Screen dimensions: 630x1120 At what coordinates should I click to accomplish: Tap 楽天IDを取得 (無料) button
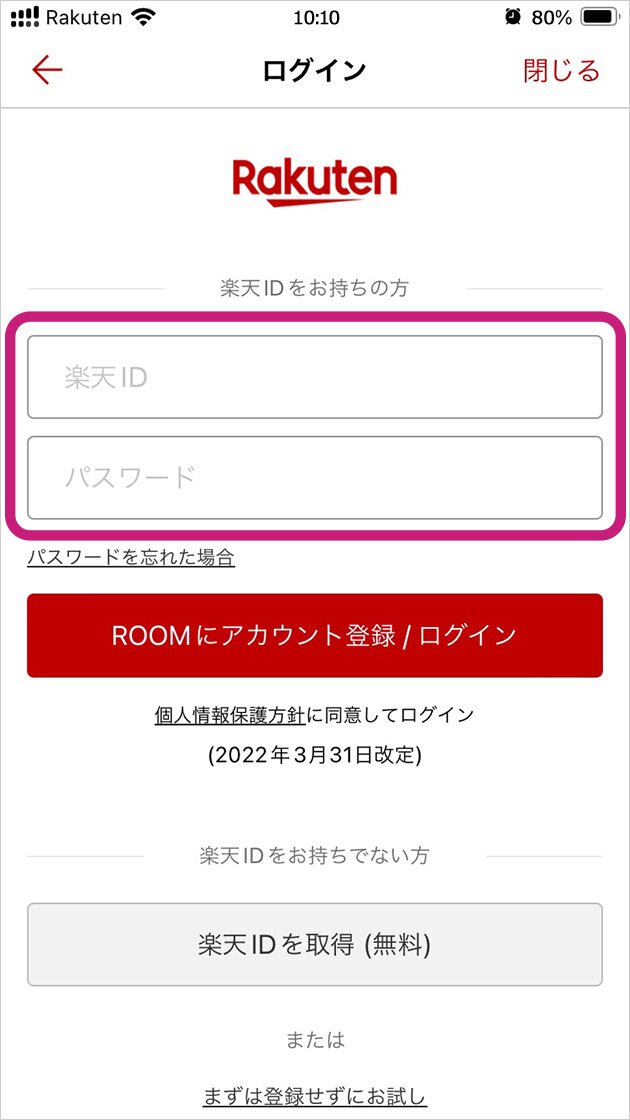pyautogui.click(x=314, y=944)
